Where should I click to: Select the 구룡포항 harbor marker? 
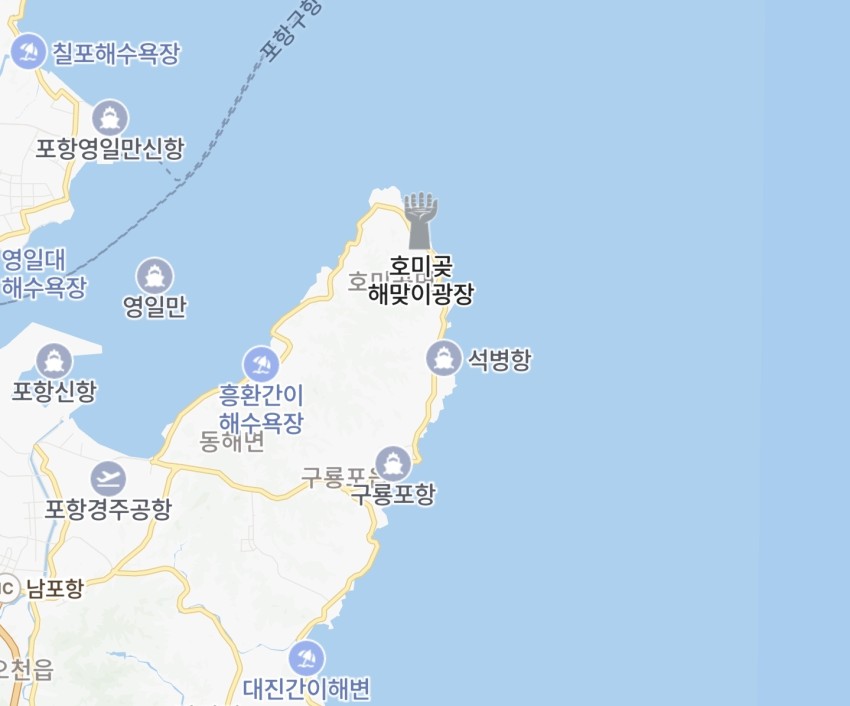tap(394, 464)
